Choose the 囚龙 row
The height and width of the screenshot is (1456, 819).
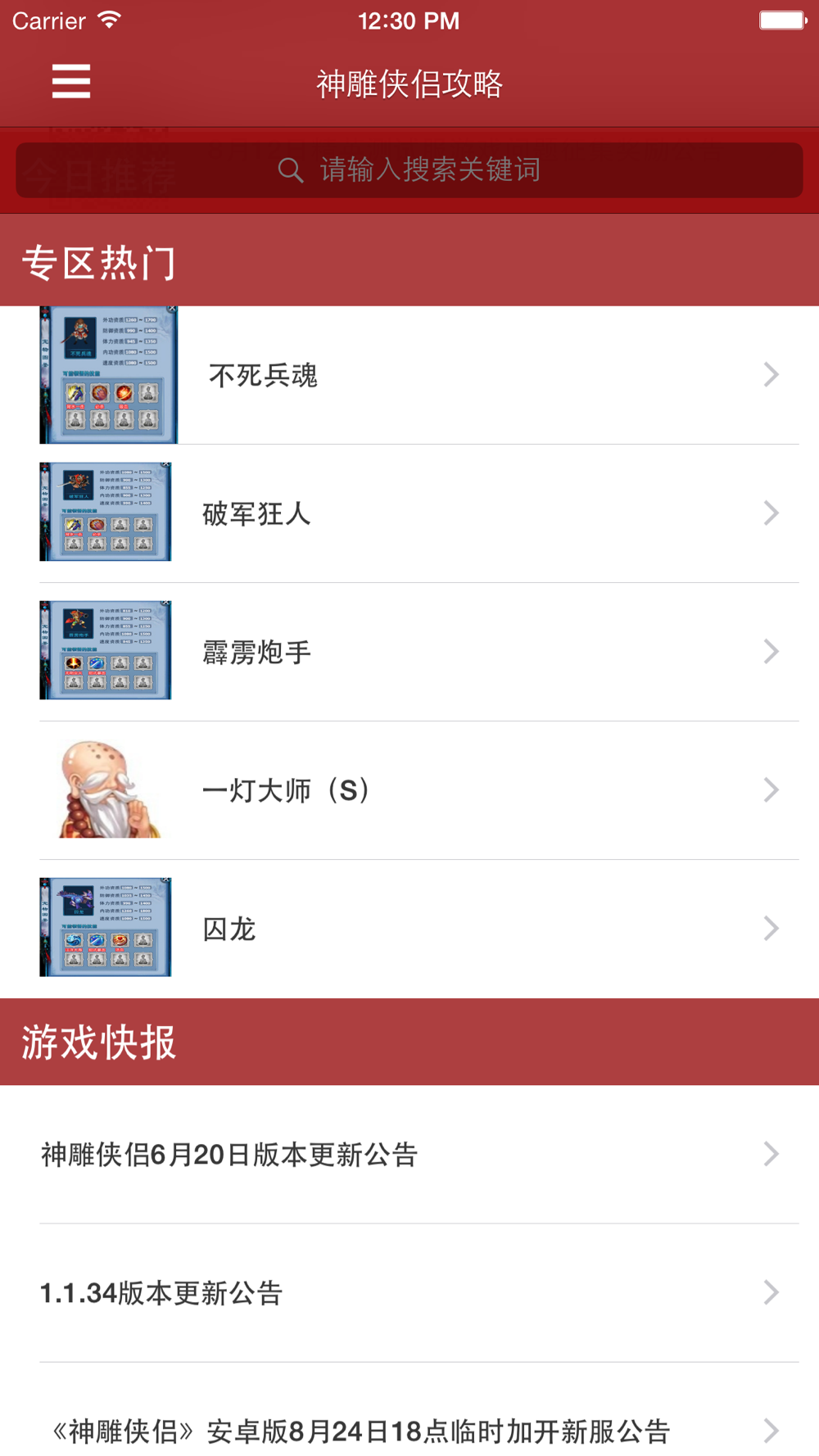tap(409, 929)
